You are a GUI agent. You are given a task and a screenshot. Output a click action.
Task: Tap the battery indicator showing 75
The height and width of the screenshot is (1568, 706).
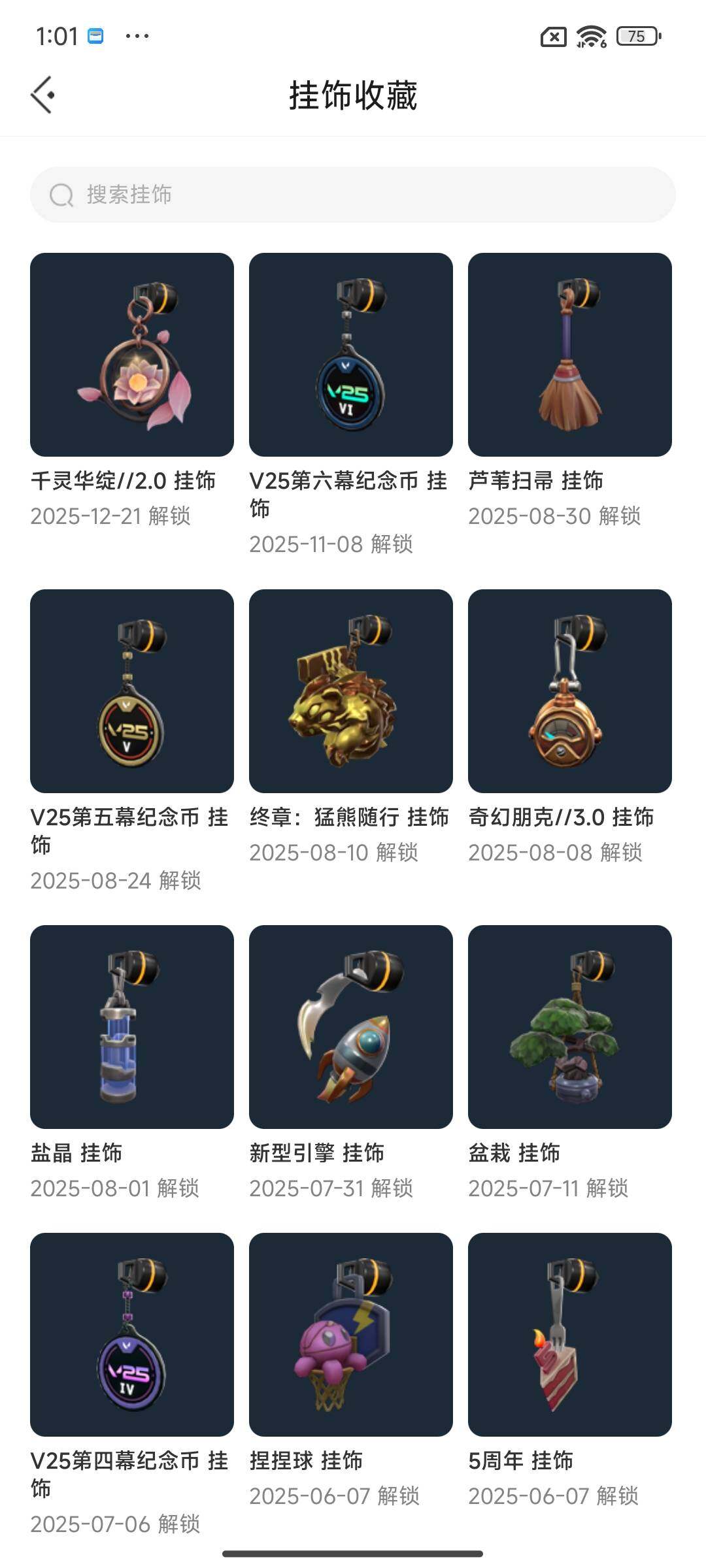(x=636, y=37)
